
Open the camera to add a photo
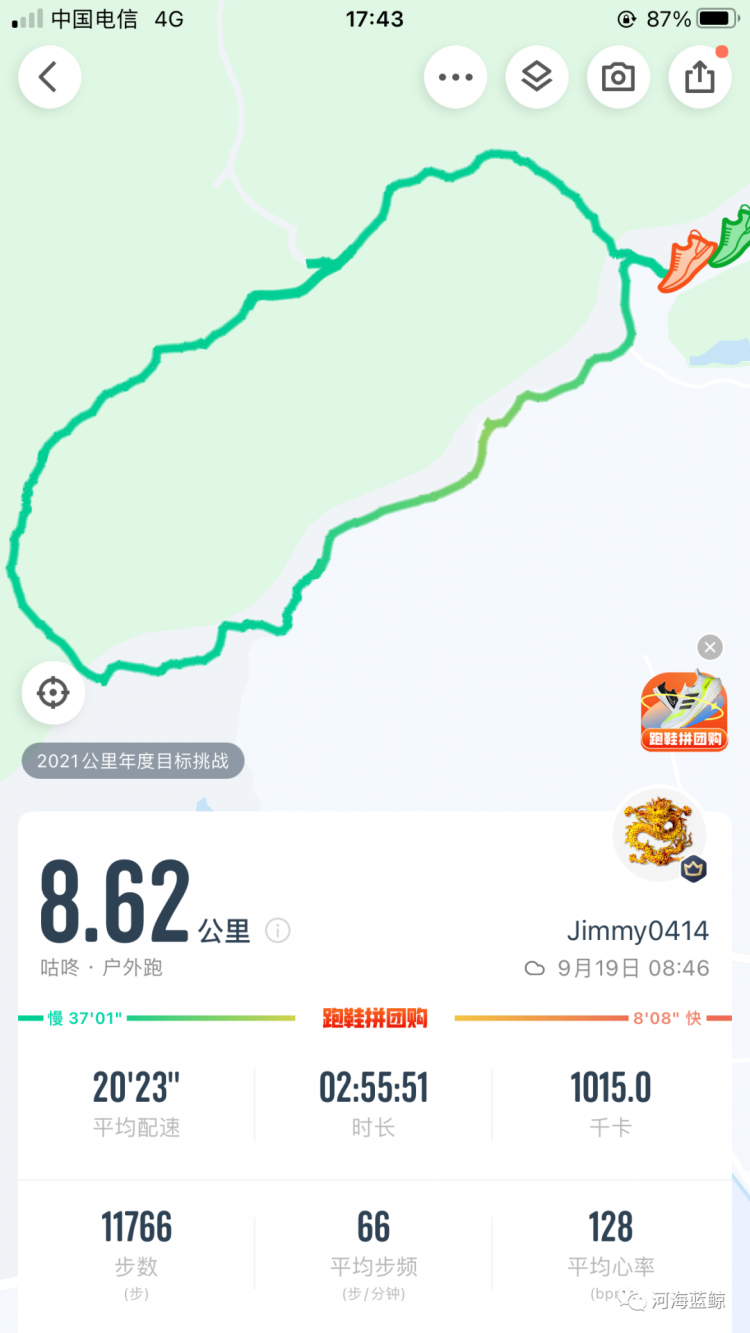pyautogui.click(x=618, y=77)
